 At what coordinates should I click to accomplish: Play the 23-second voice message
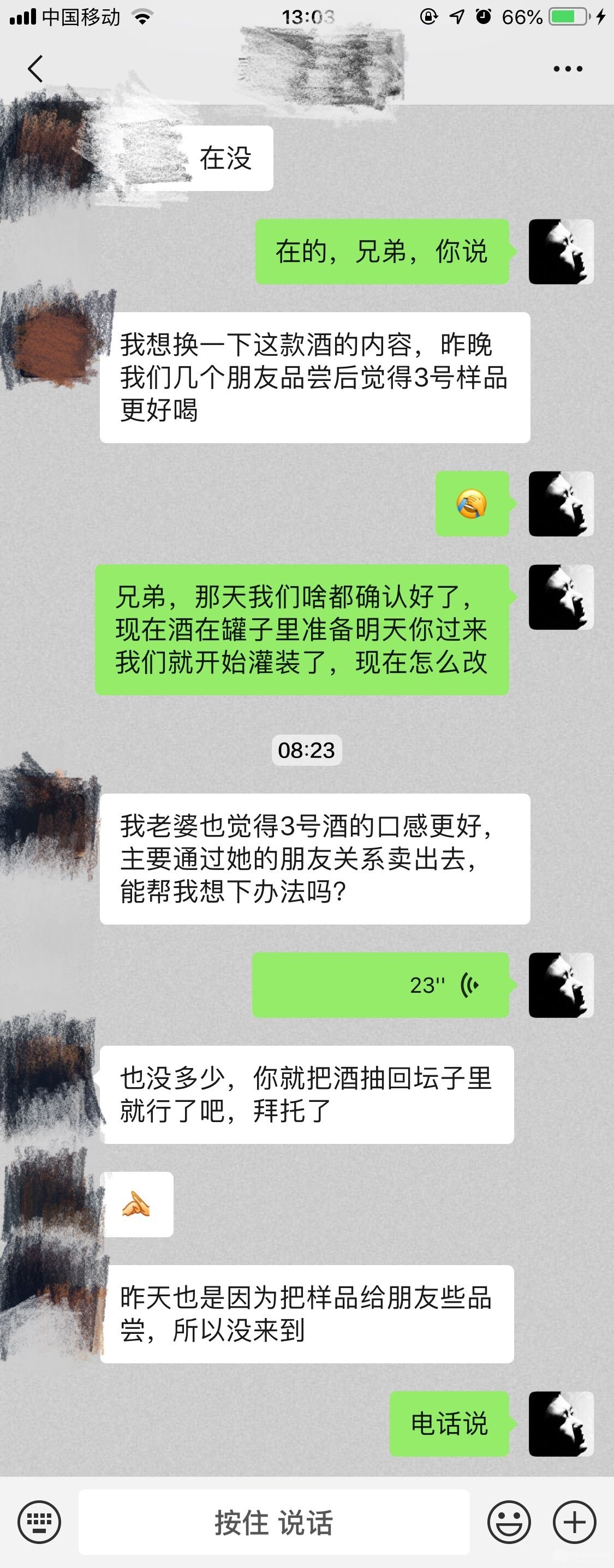[x=380, y=984]
